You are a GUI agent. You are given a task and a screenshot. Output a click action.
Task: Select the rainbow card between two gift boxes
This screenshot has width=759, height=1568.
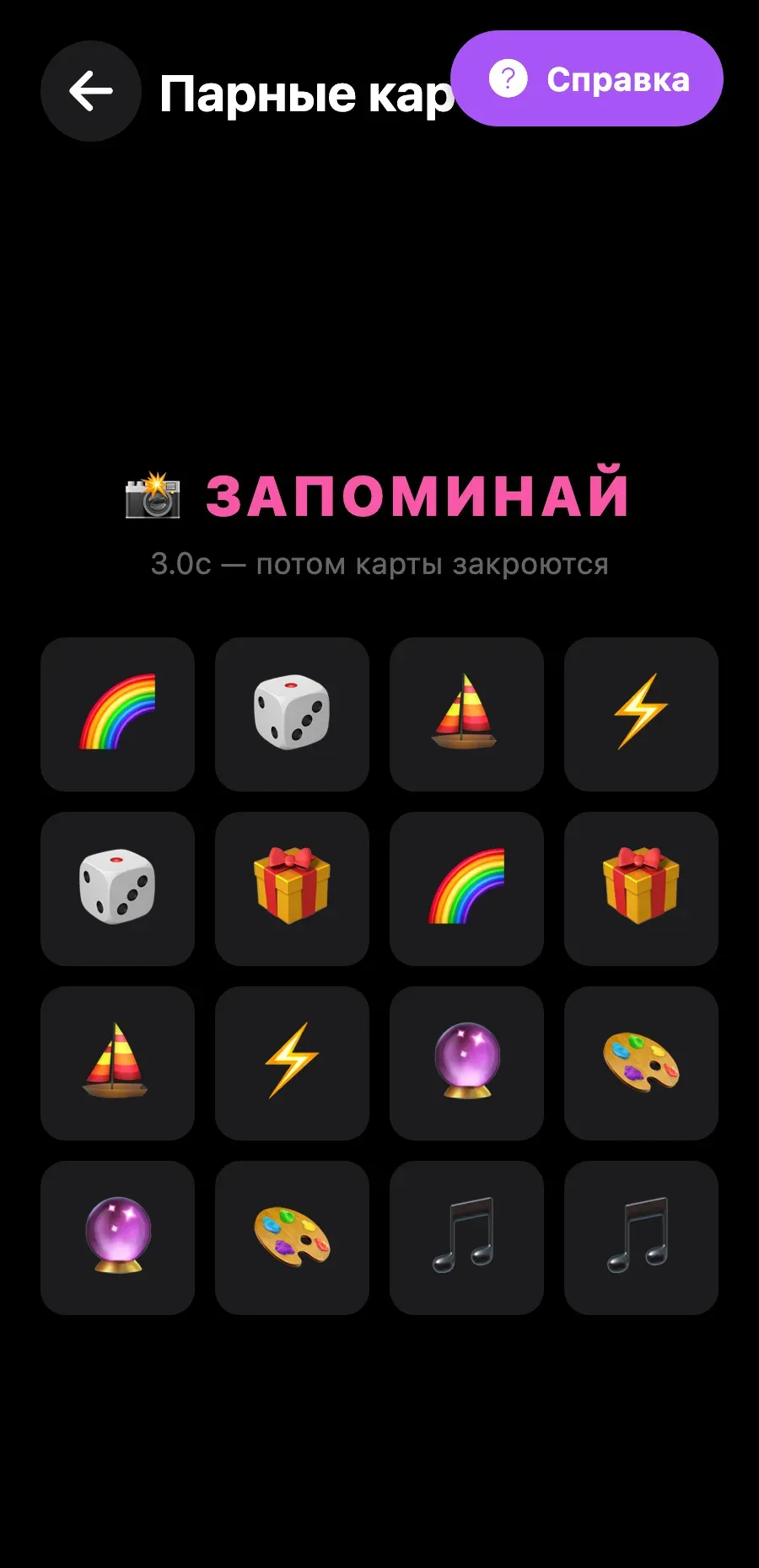[466, 889]
